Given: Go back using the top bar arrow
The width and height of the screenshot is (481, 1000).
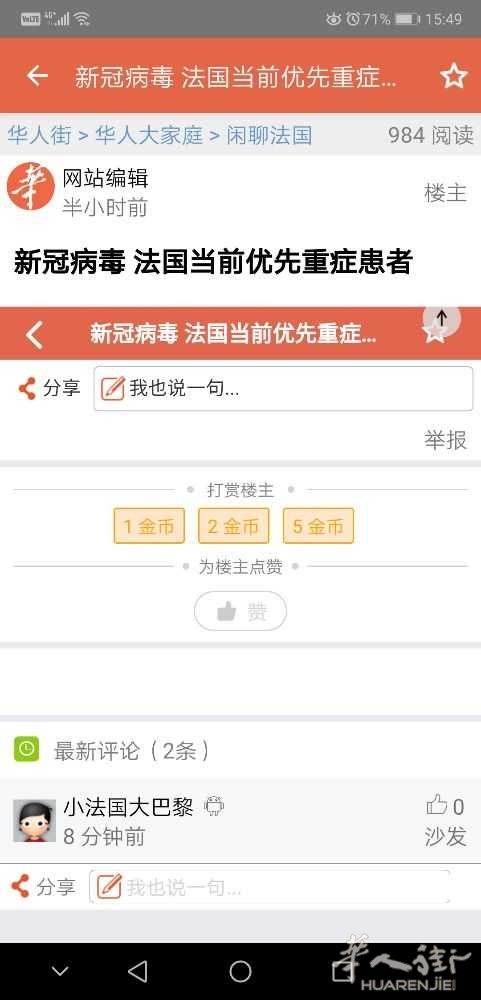Looking at the screenshot, I should [37, 76].
